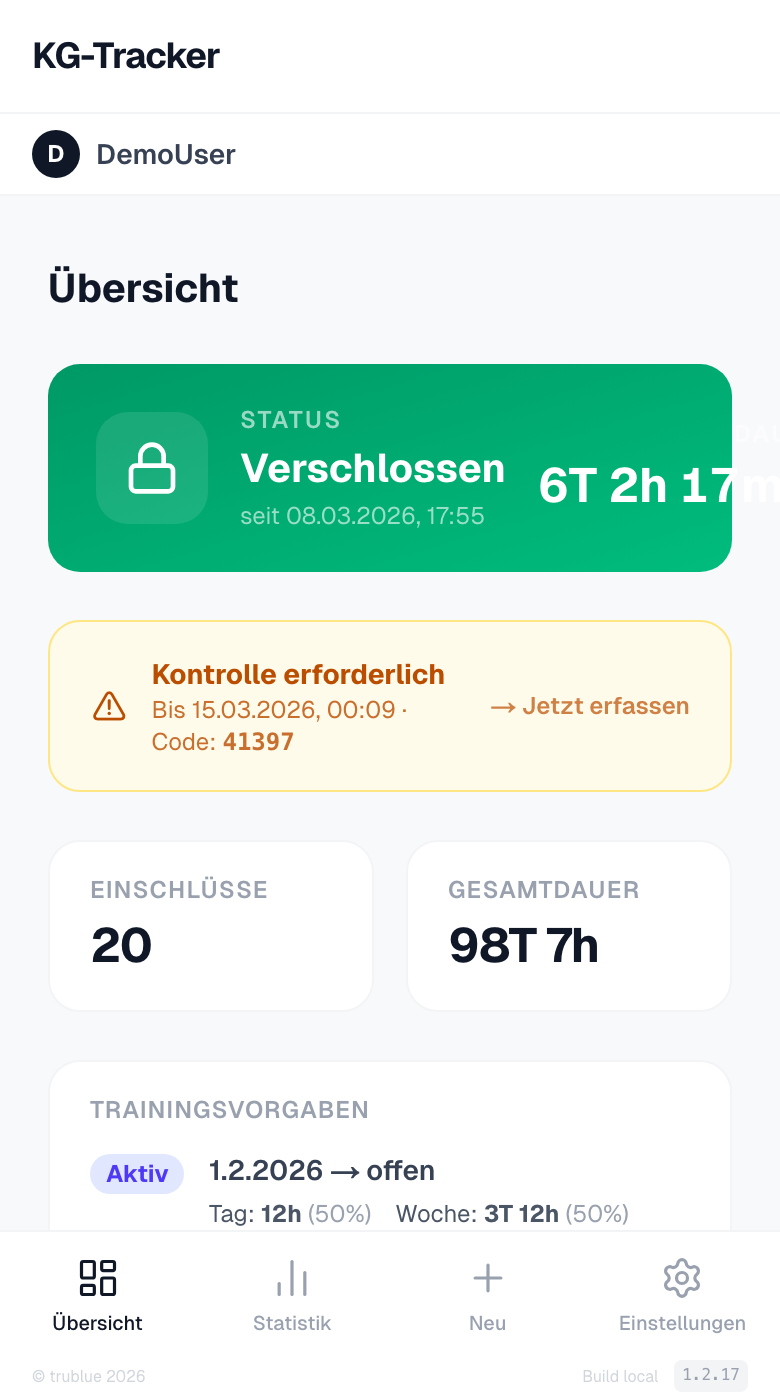This screenshot has height=1400, width=780.
Task: Tap the code 41397 in the alert
Action: tap(258, 741)
